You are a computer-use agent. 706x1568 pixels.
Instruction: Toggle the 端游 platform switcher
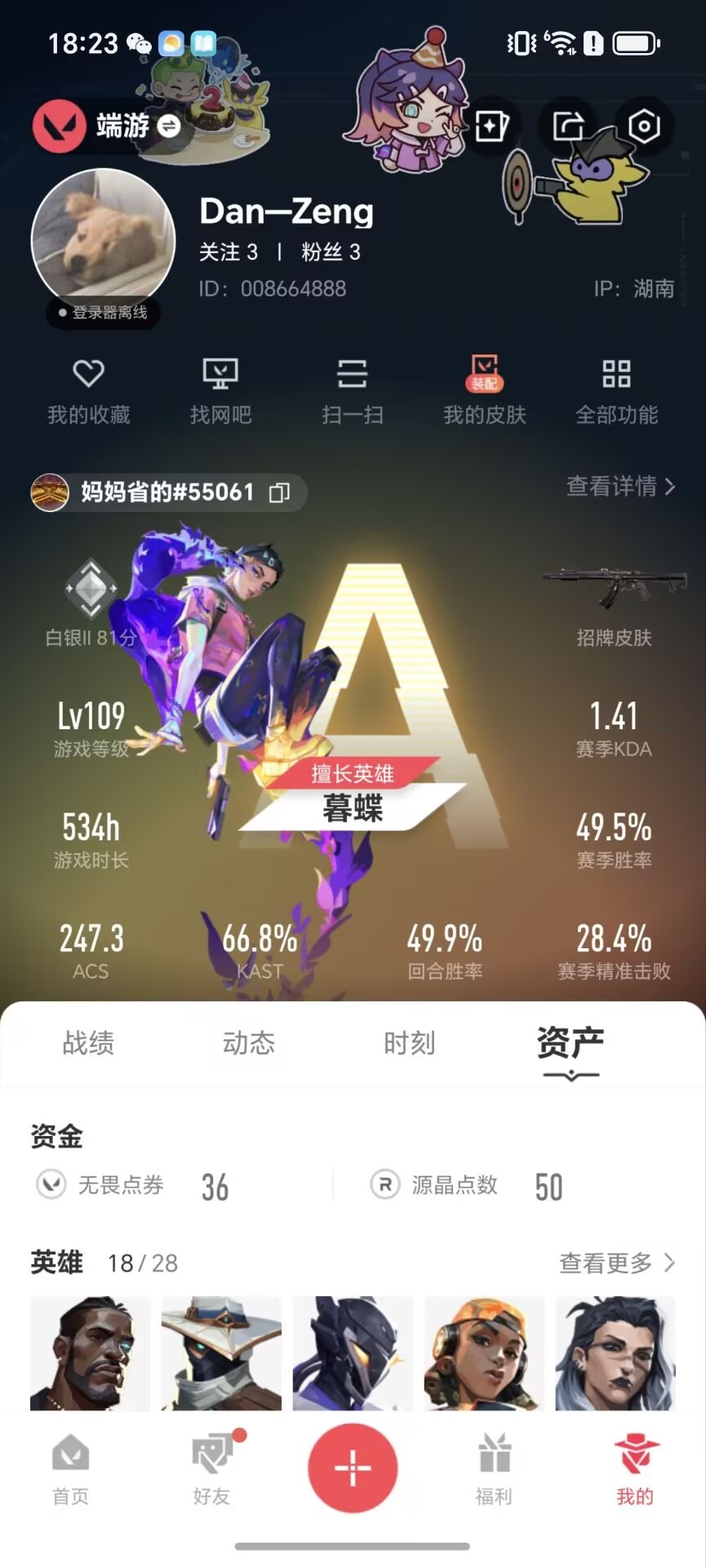pos(168,127)
